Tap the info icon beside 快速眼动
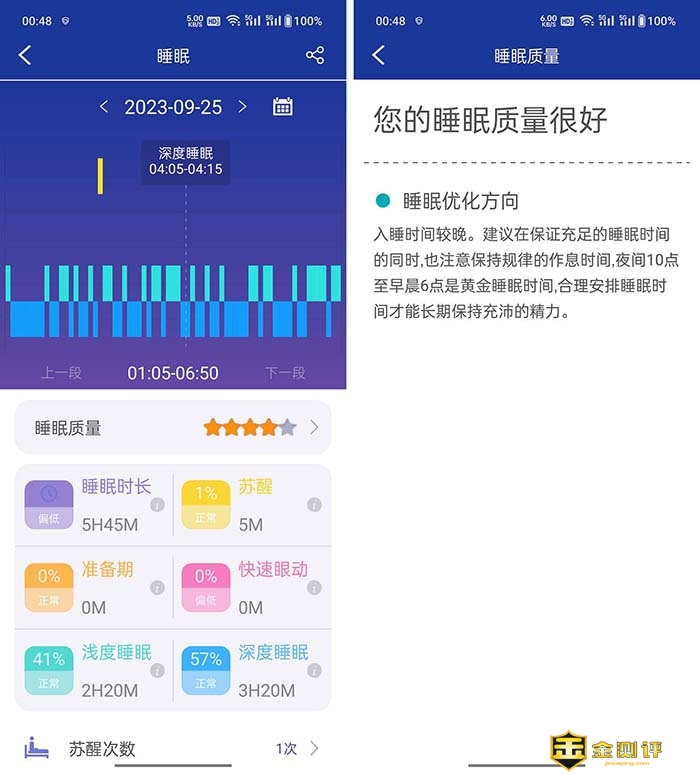 (x=314, y=588)
